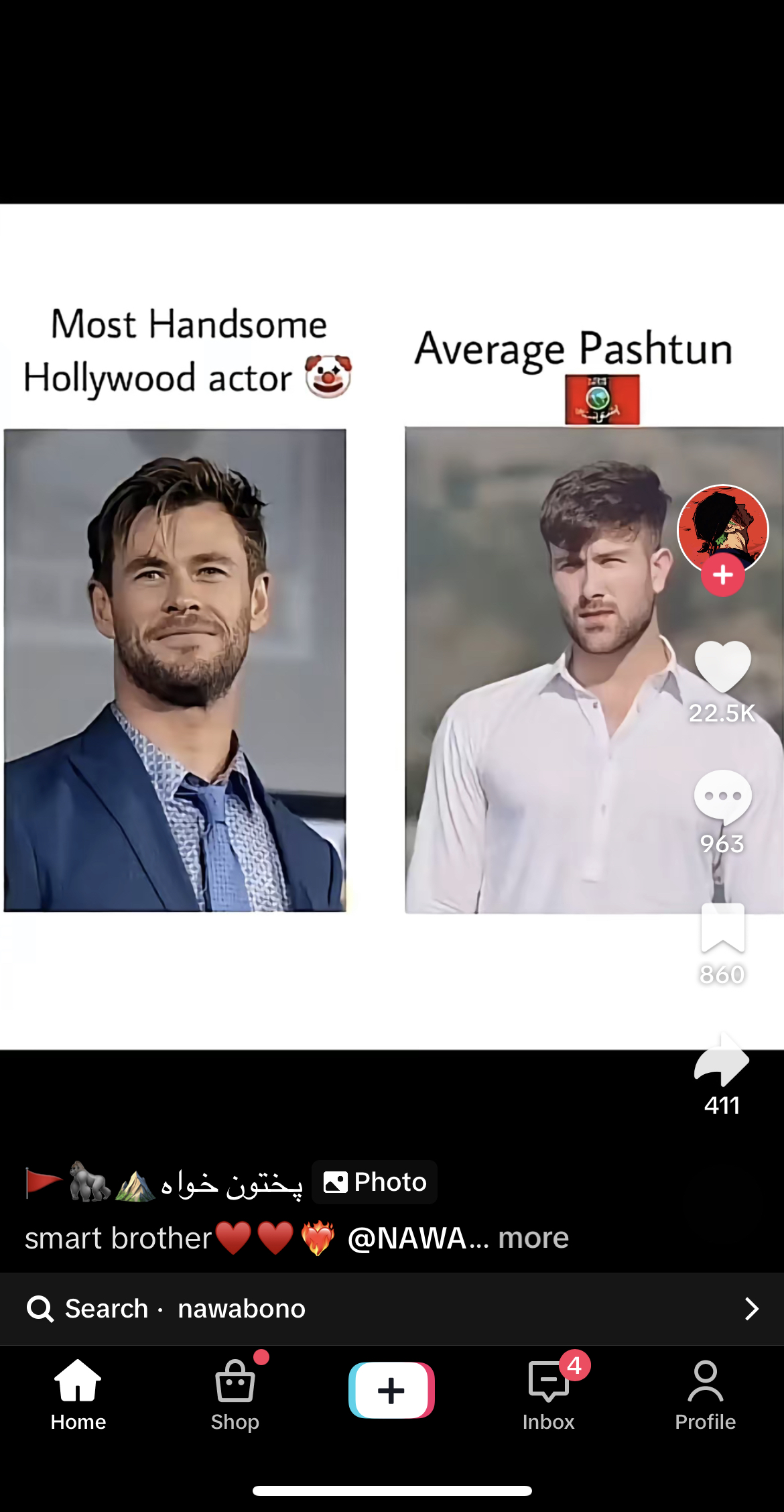Follow the creator with the plus button
Image resolution: width=784 pixels, height=1512 pixels.
click(722, 575)
